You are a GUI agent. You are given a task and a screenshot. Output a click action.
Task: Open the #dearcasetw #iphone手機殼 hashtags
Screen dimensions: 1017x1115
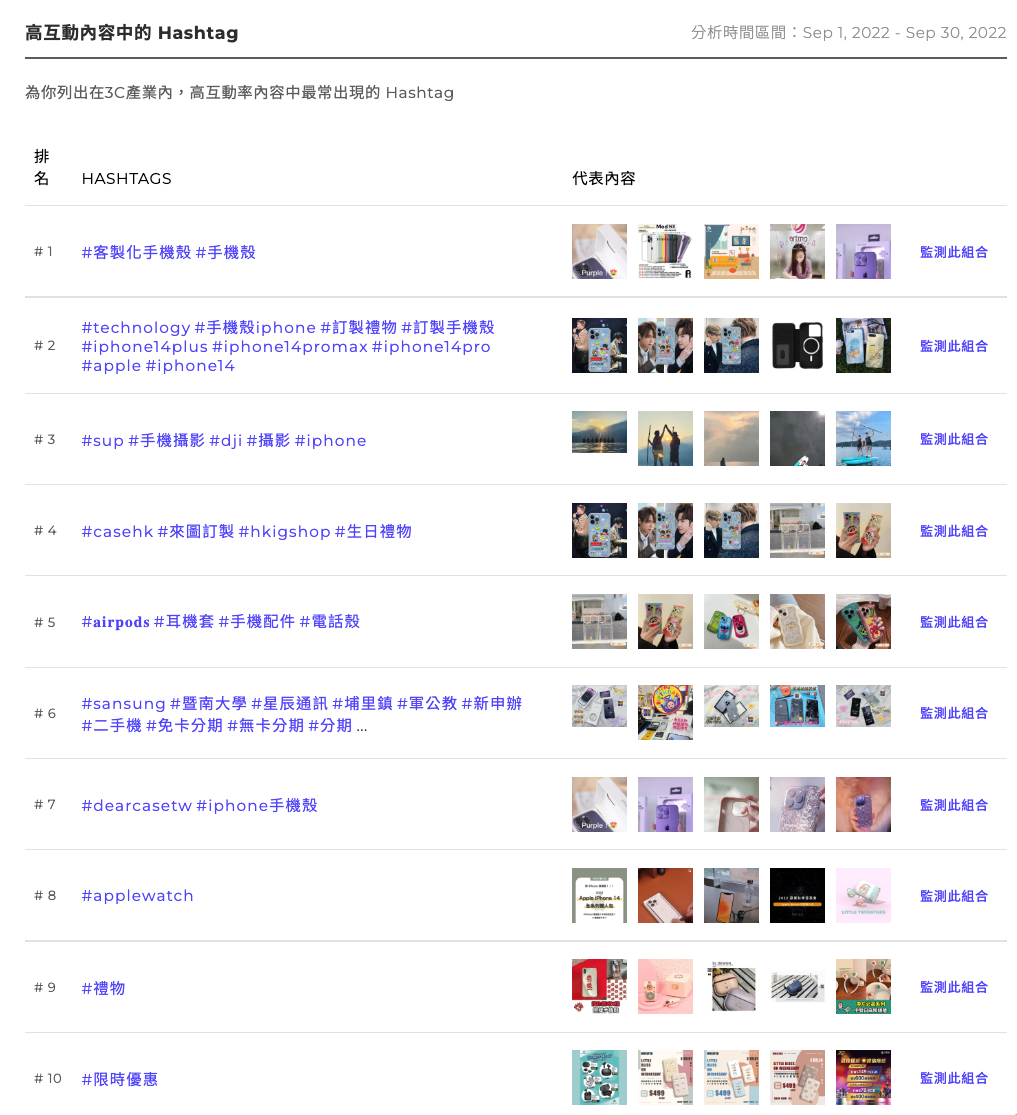(x=199, y=806)
